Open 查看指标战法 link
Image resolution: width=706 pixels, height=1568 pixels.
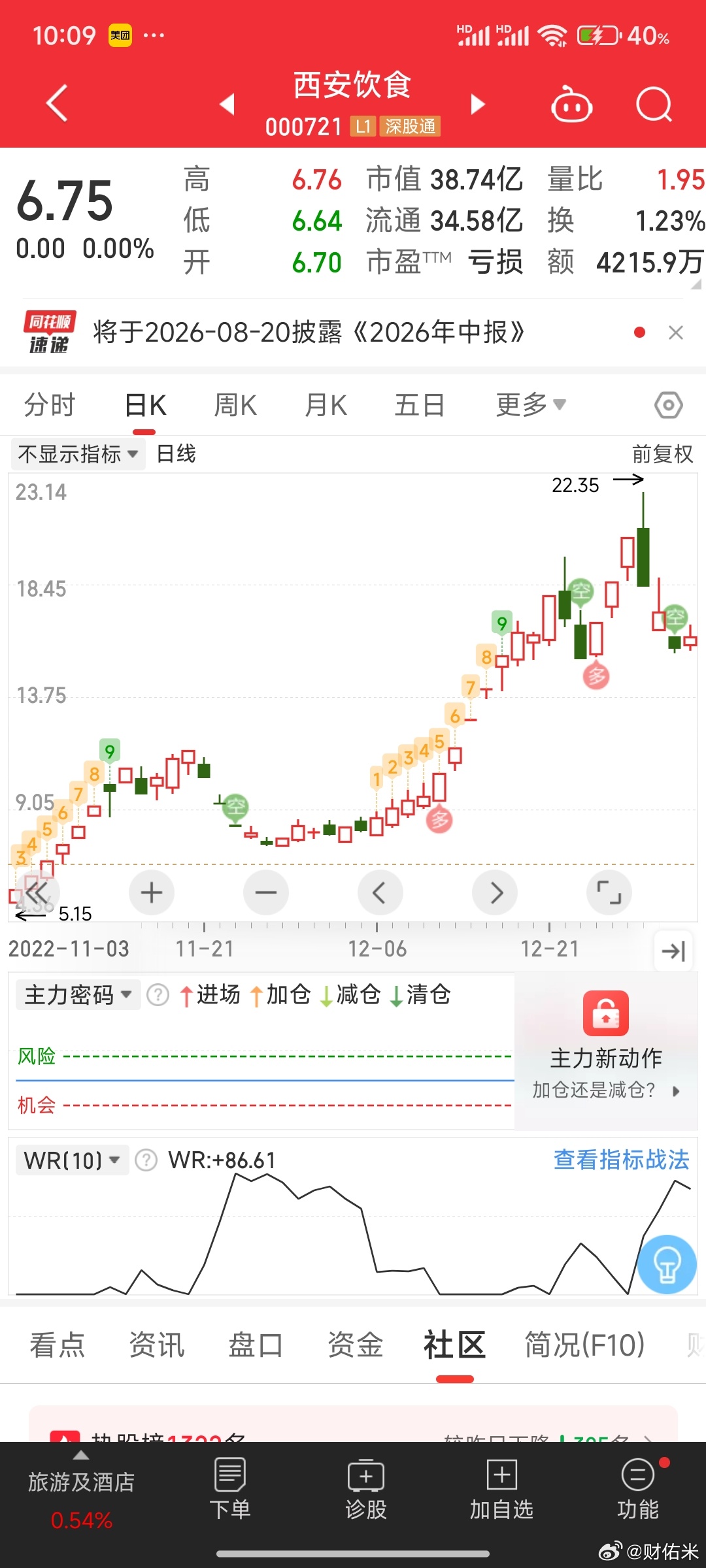621,1160
